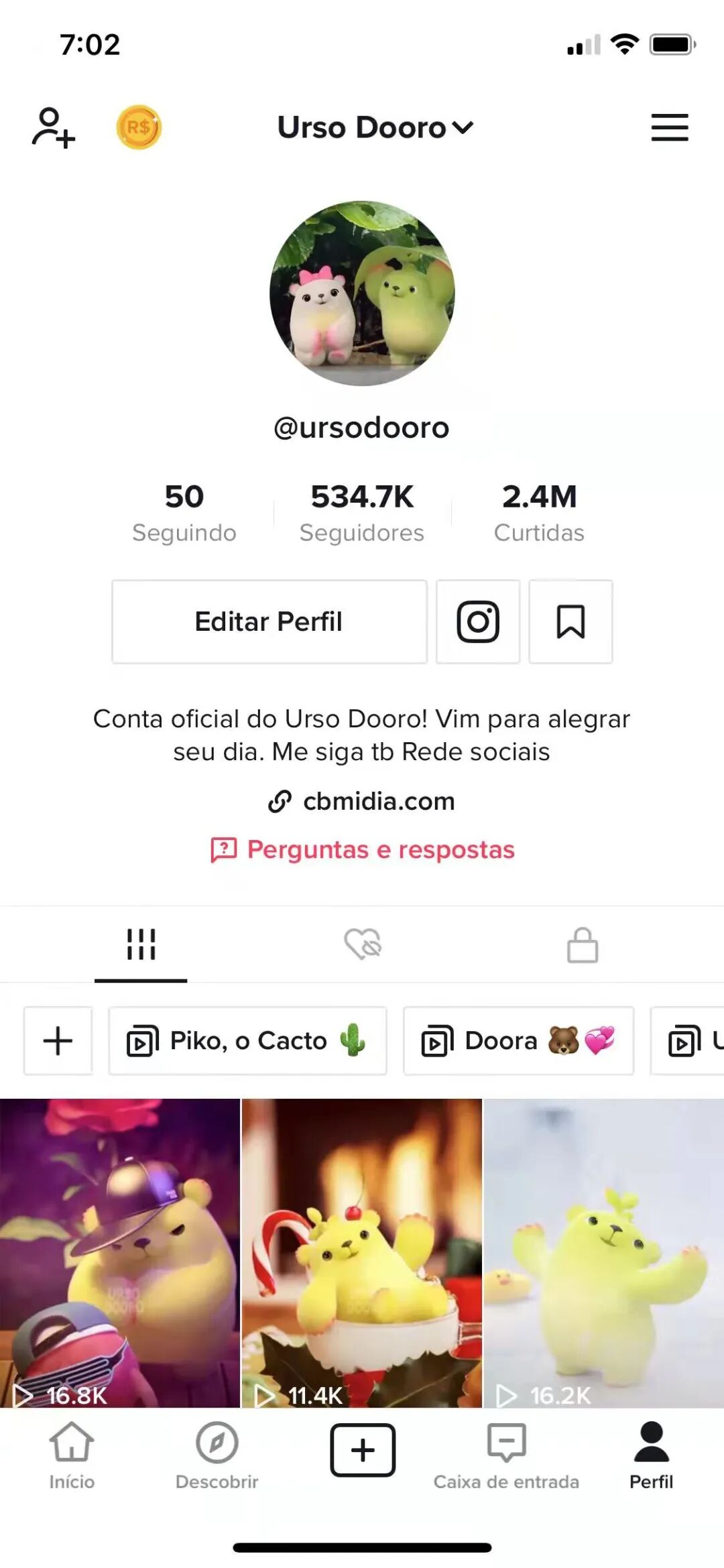This screenshot has width=724, height=1568.
Task: Expand the Urso Dooro account switcher
Action: coord(375,127)
